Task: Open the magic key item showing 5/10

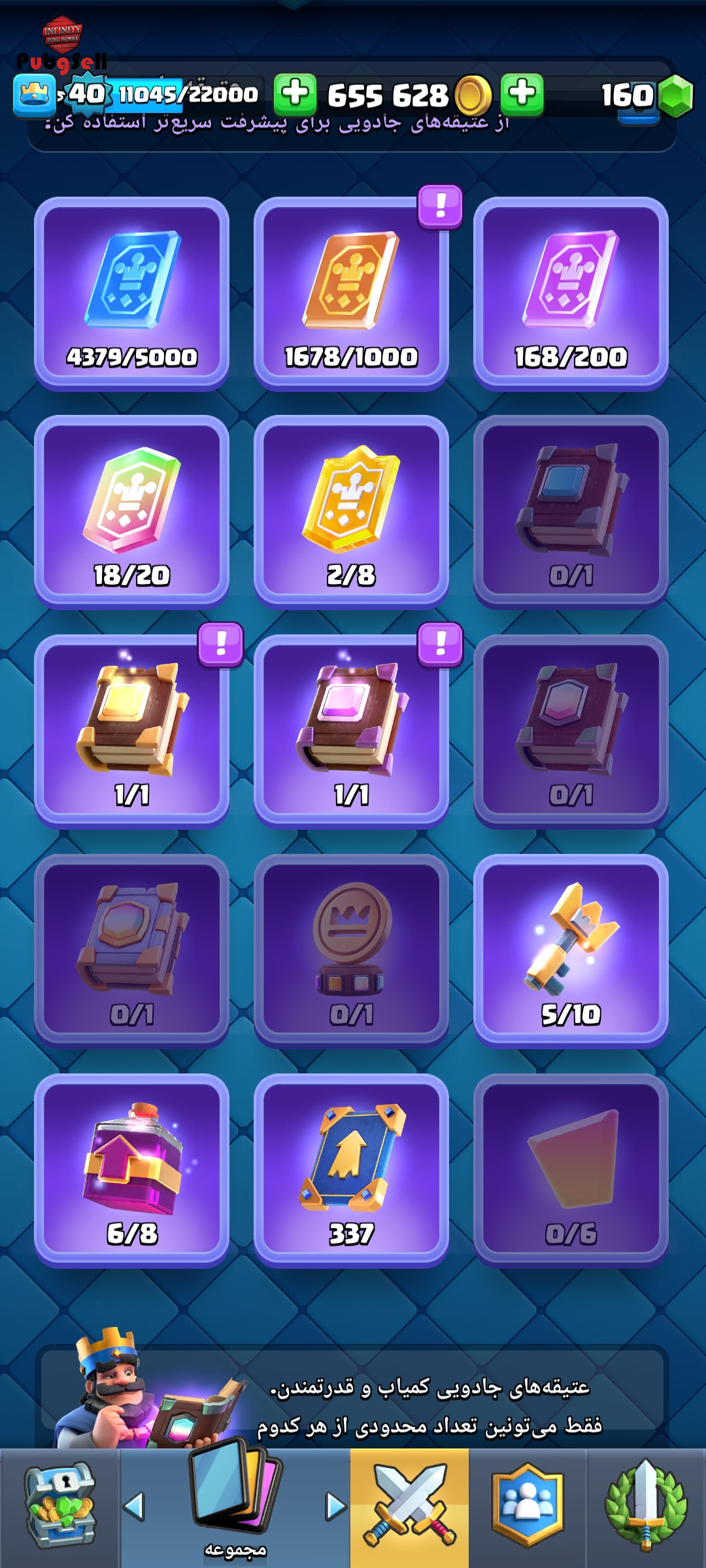Action: 571,951
